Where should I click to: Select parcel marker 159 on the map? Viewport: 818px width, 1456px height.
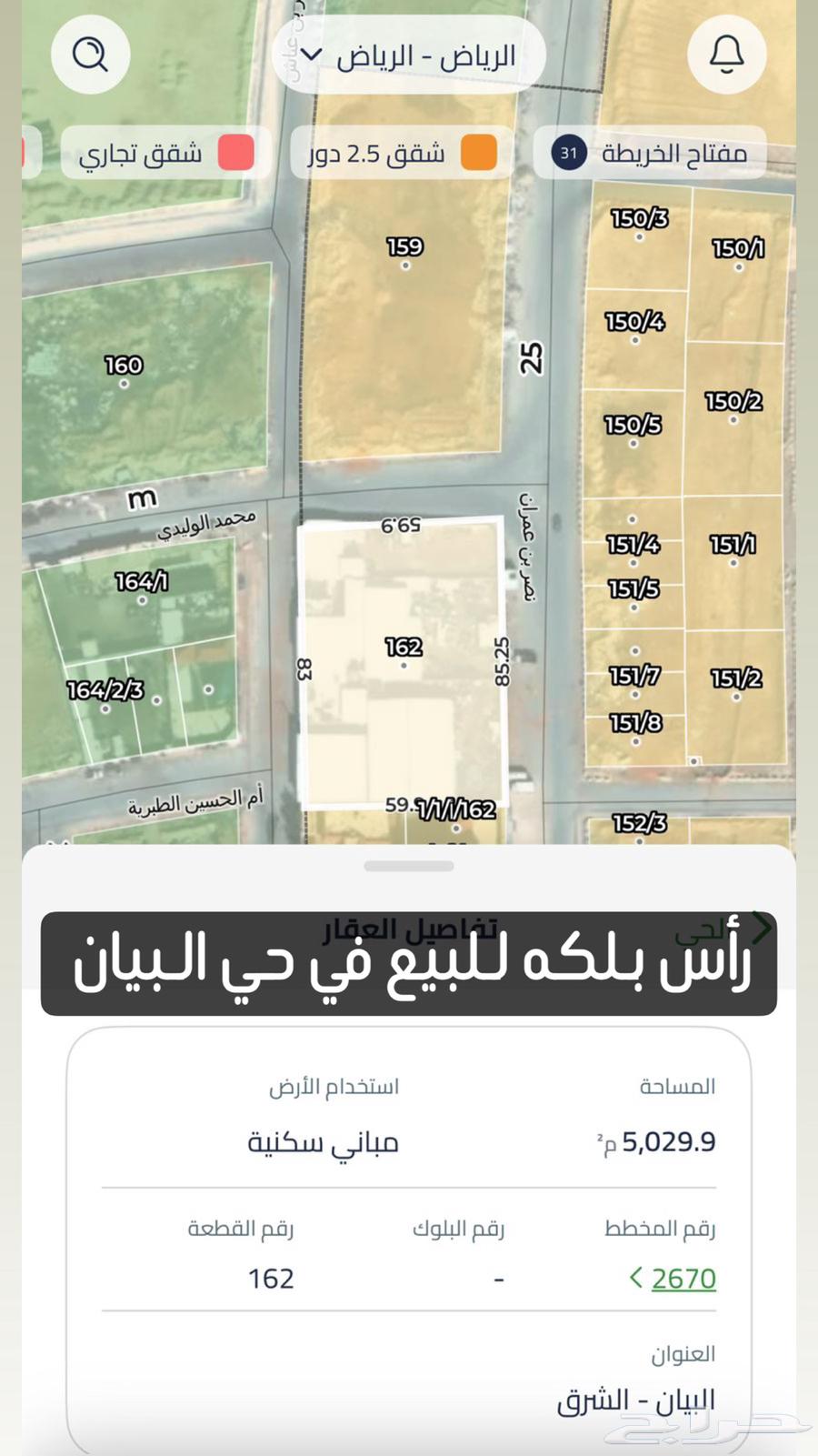405,246
